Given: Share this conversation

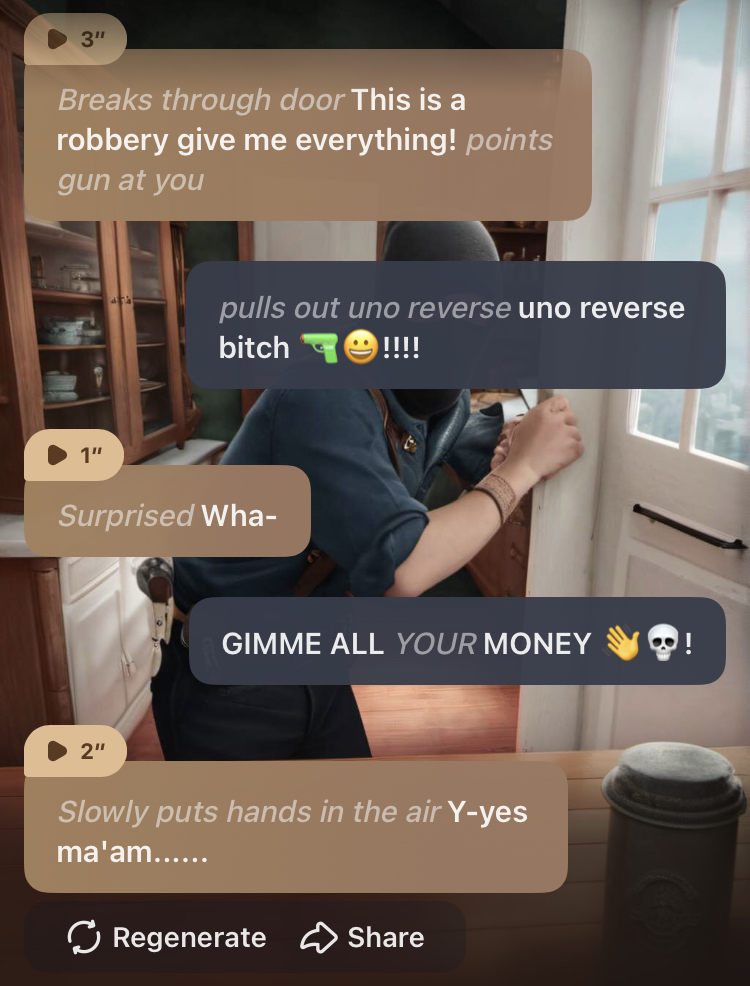Looking at the screenshot, I should (362, 937).
